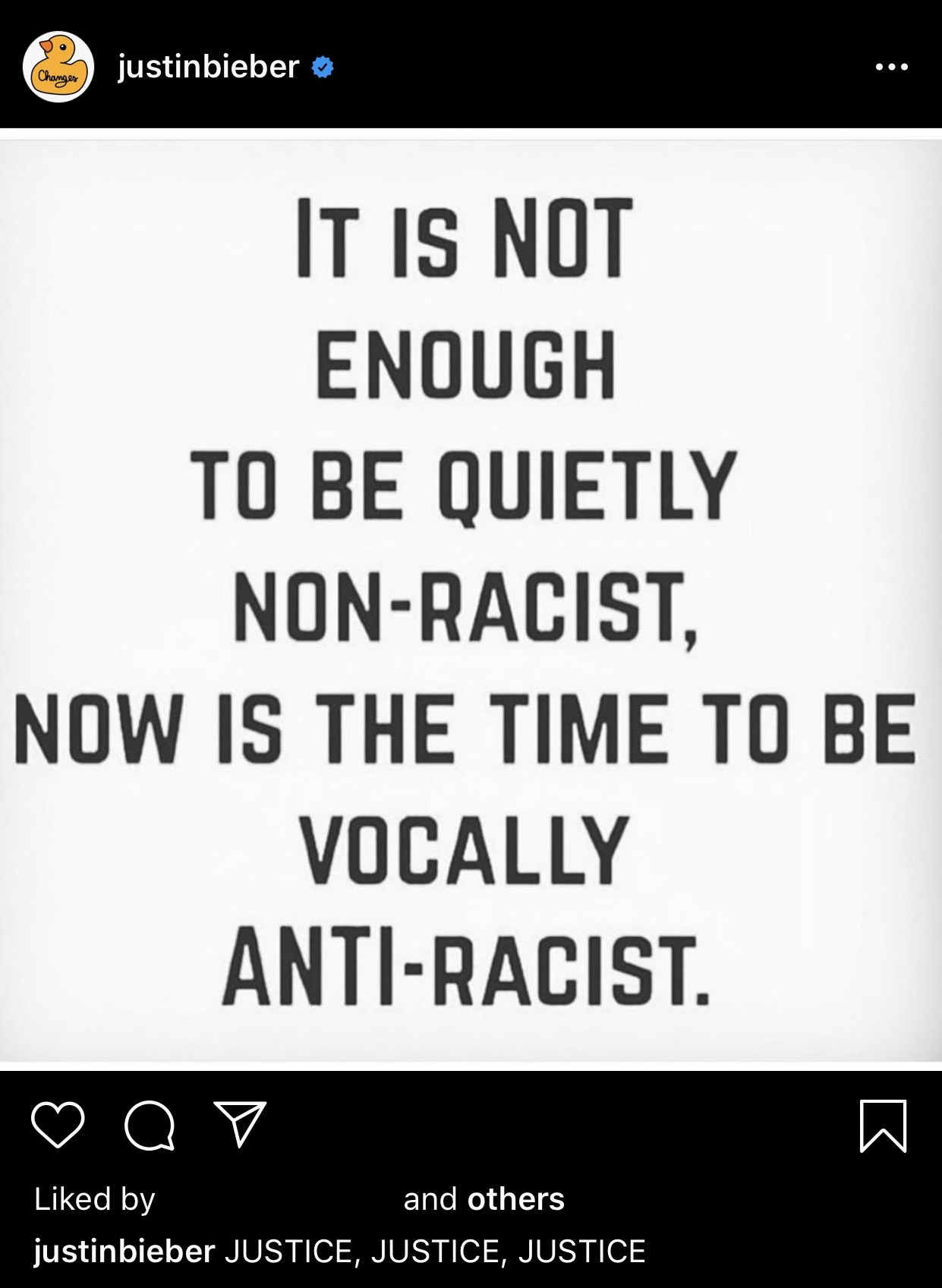The width and height of the screenshot is (942, 1288).
Task: Open the quote image post
Action: (471, 600)
